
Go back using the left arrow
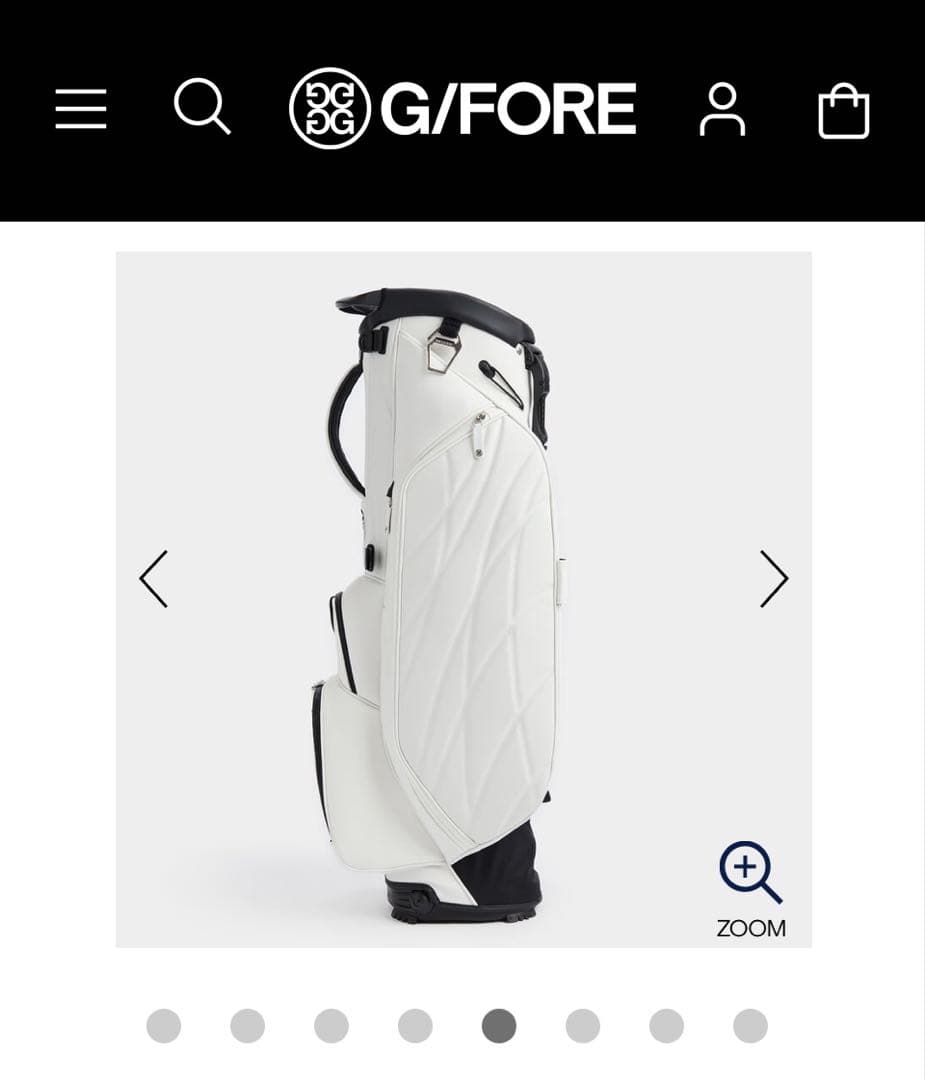[153, 578]
